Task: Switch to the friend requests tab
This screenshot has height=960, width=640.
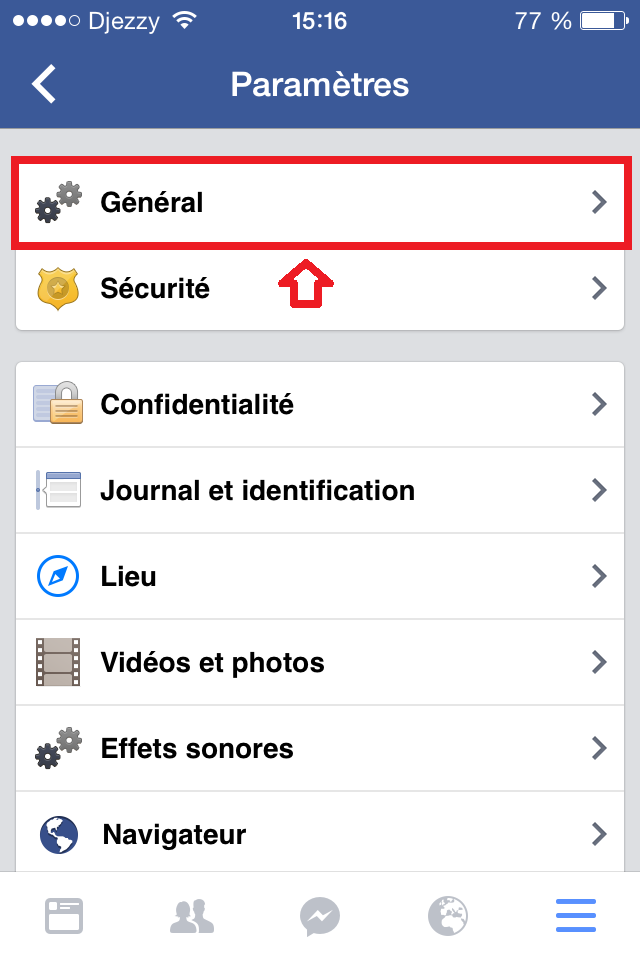Action: click(192, 916)
